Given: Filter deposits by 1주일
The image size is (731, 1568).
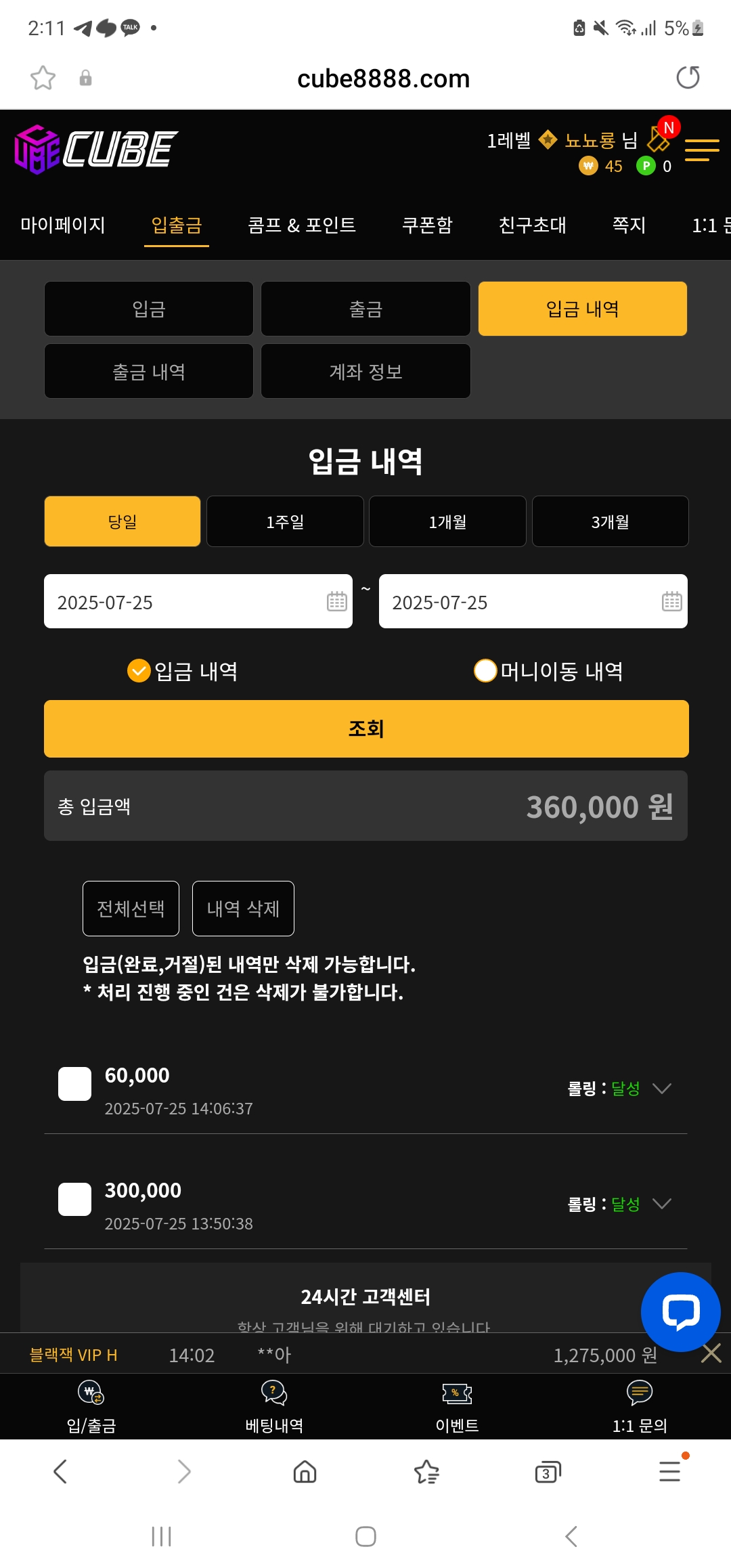Looking at the screenshot, I should [x=285, y=521].
